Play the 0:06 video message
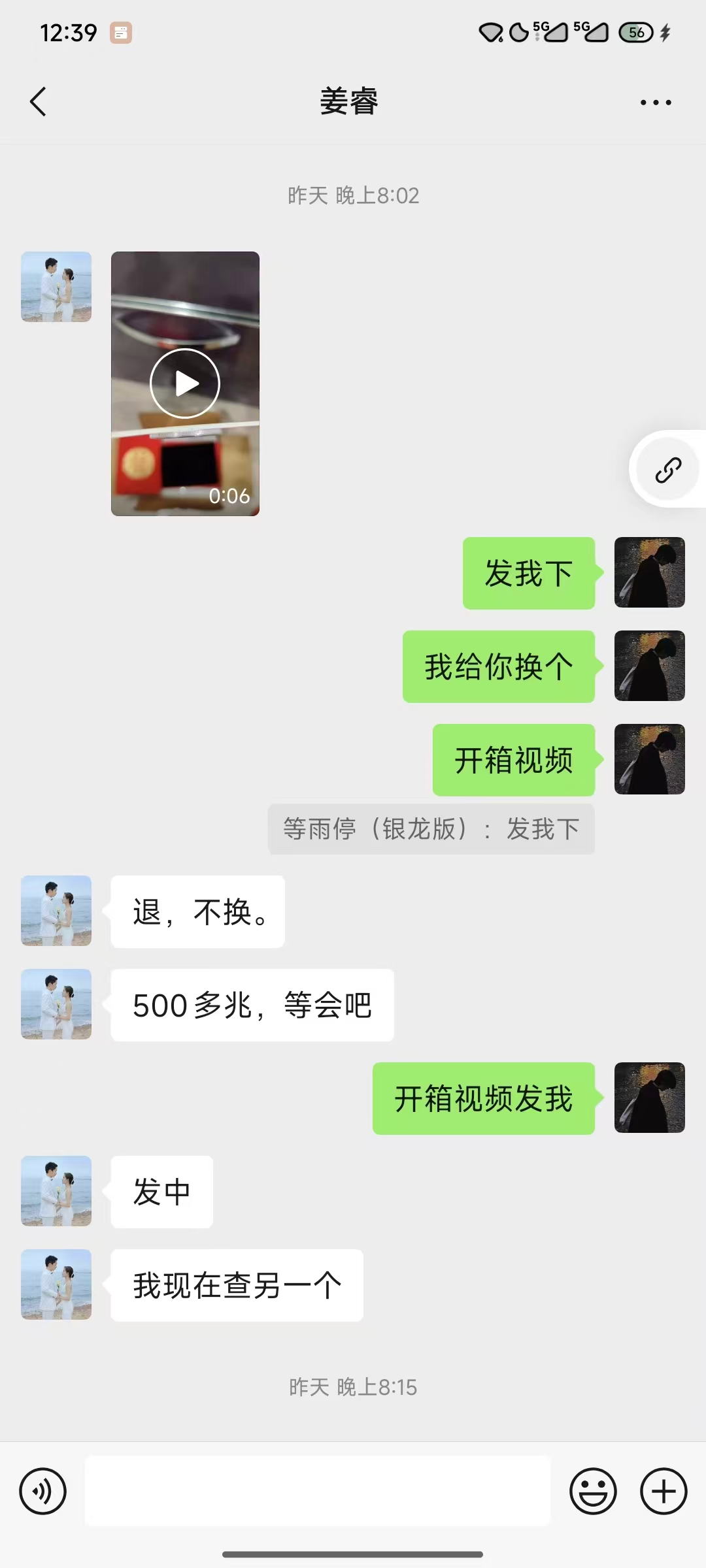 click(x=185, y=384)
